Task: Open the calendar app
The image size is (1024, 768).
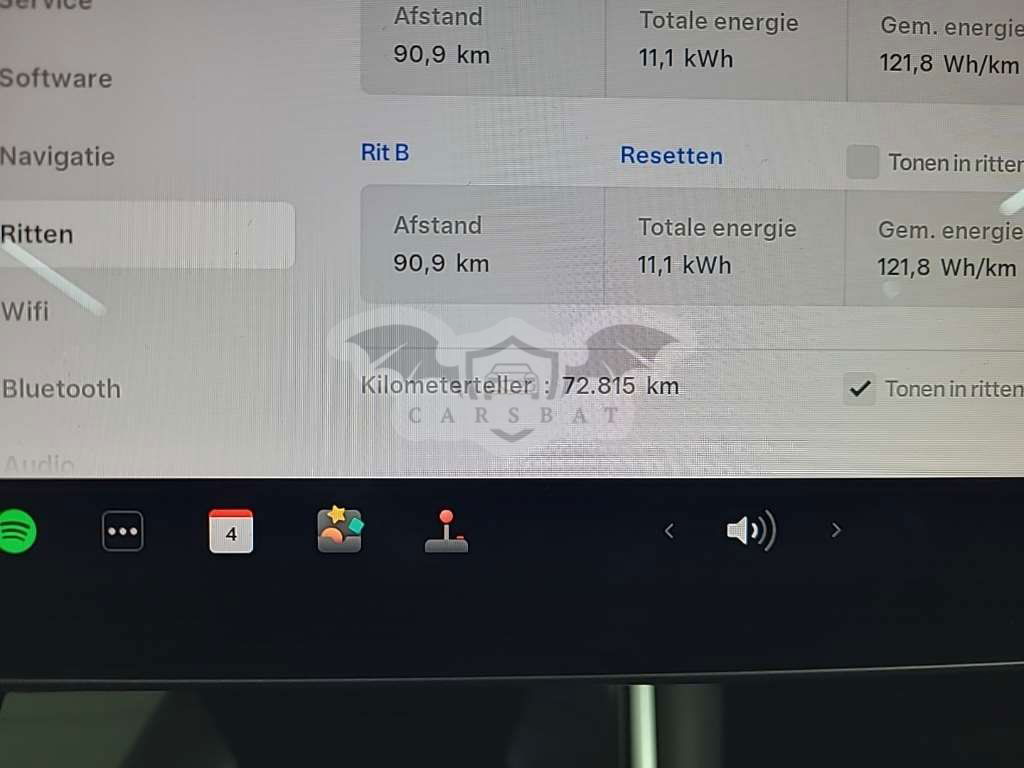Action: [x=231, y=531]
